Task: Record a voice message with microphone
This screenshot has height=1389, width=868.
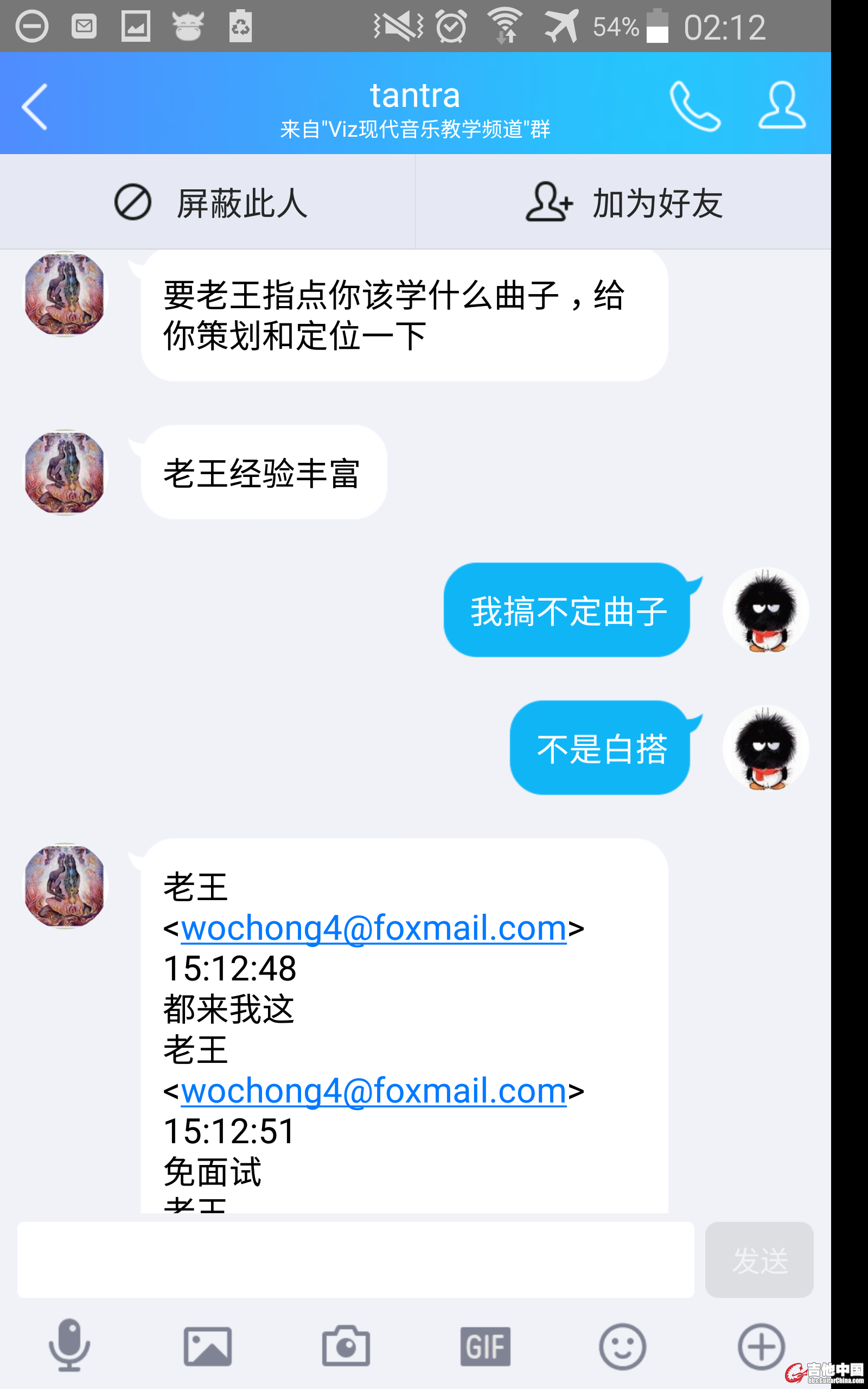Action: click(69, 1346)
